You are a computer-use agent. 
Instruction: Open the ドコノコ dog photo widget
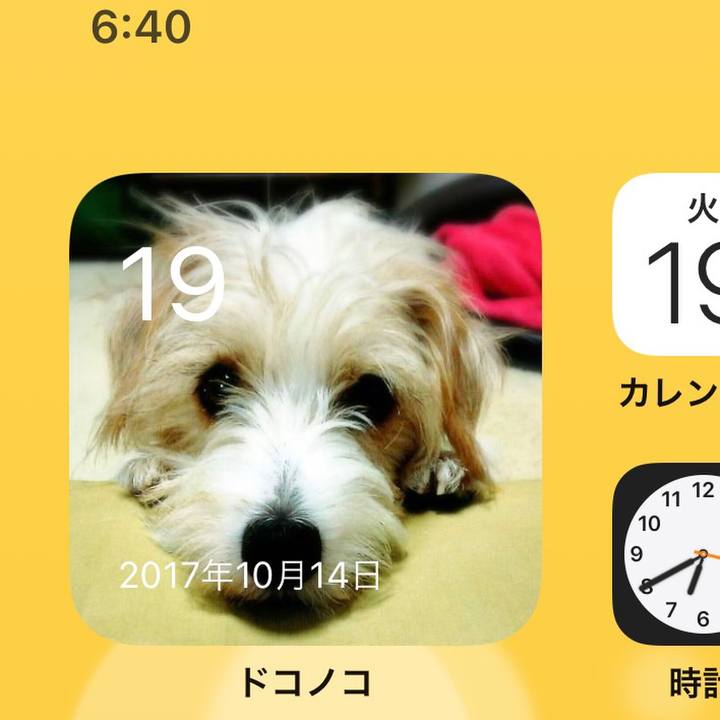pyautogui.click(x=305, y=410)
